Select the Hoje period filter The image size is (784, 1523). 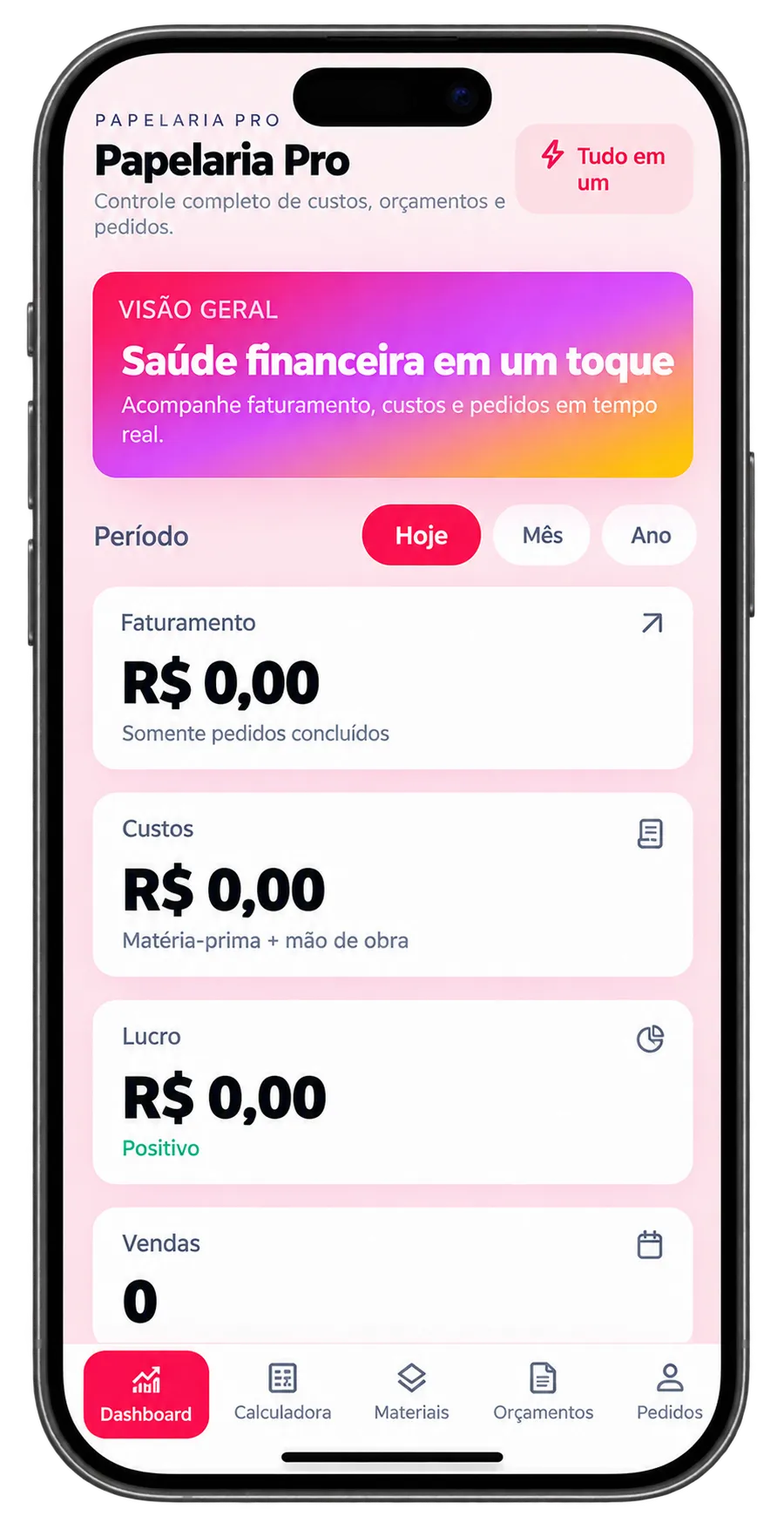421,535
